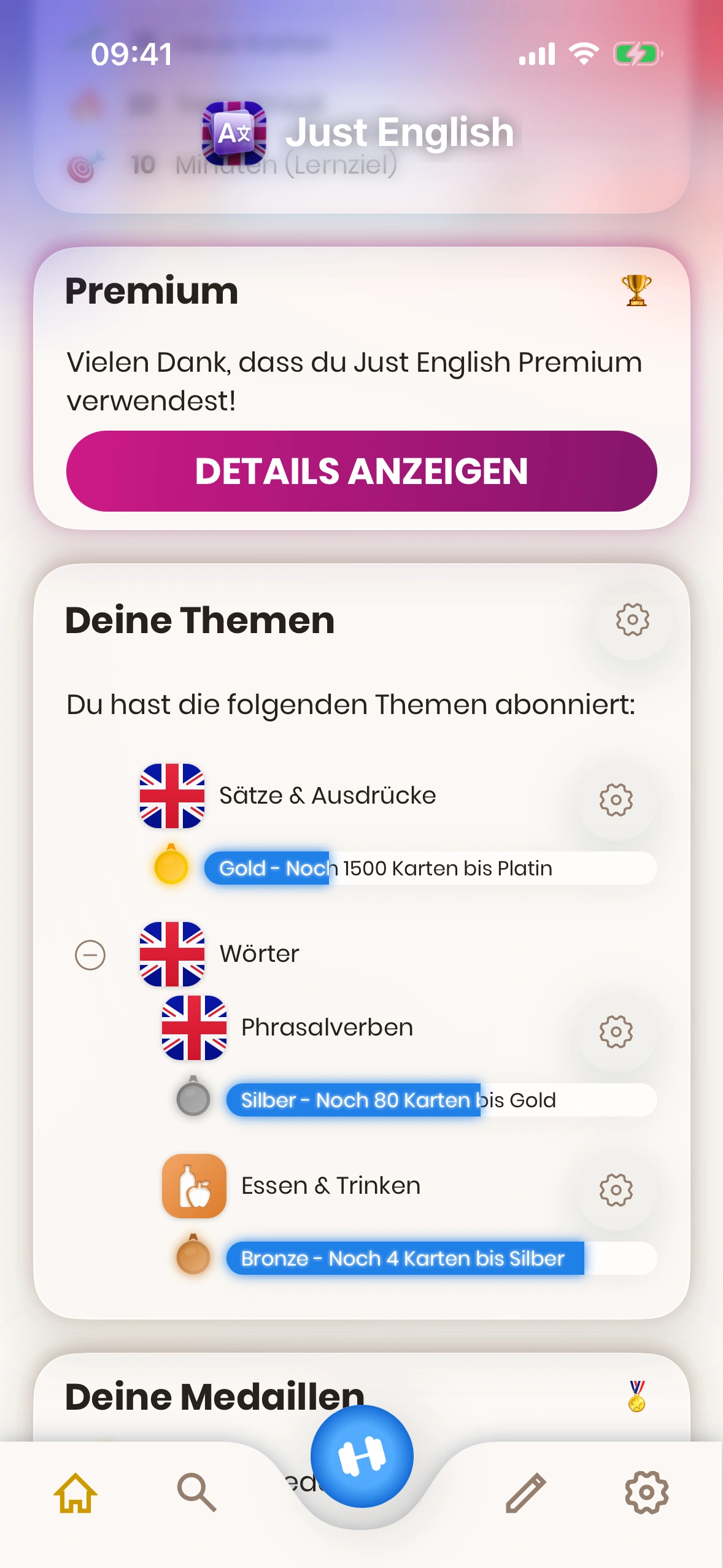Open the Essen & Trinken topic

(x=330, y=1186)
